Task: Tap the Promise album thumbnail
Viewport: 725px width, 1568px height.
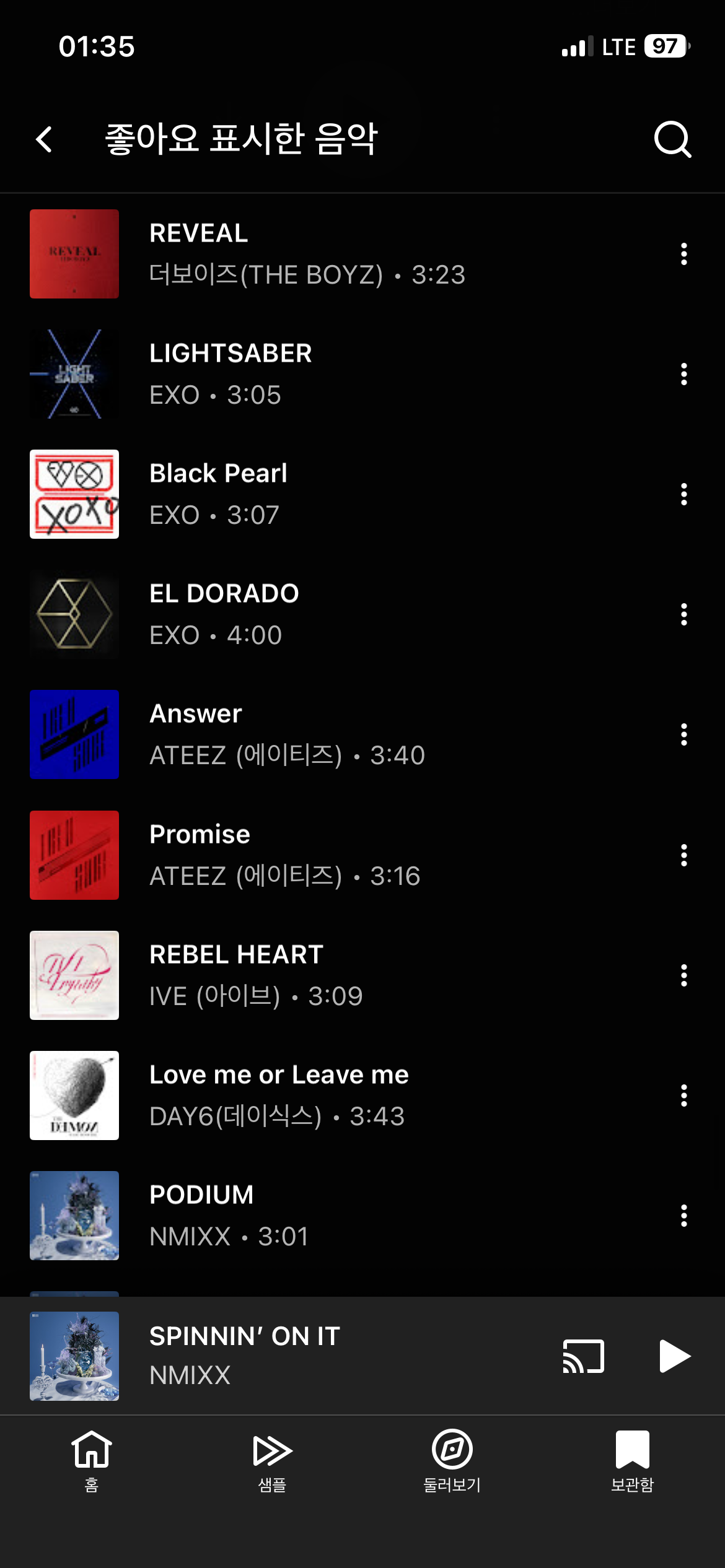Action: click(74, 855)
